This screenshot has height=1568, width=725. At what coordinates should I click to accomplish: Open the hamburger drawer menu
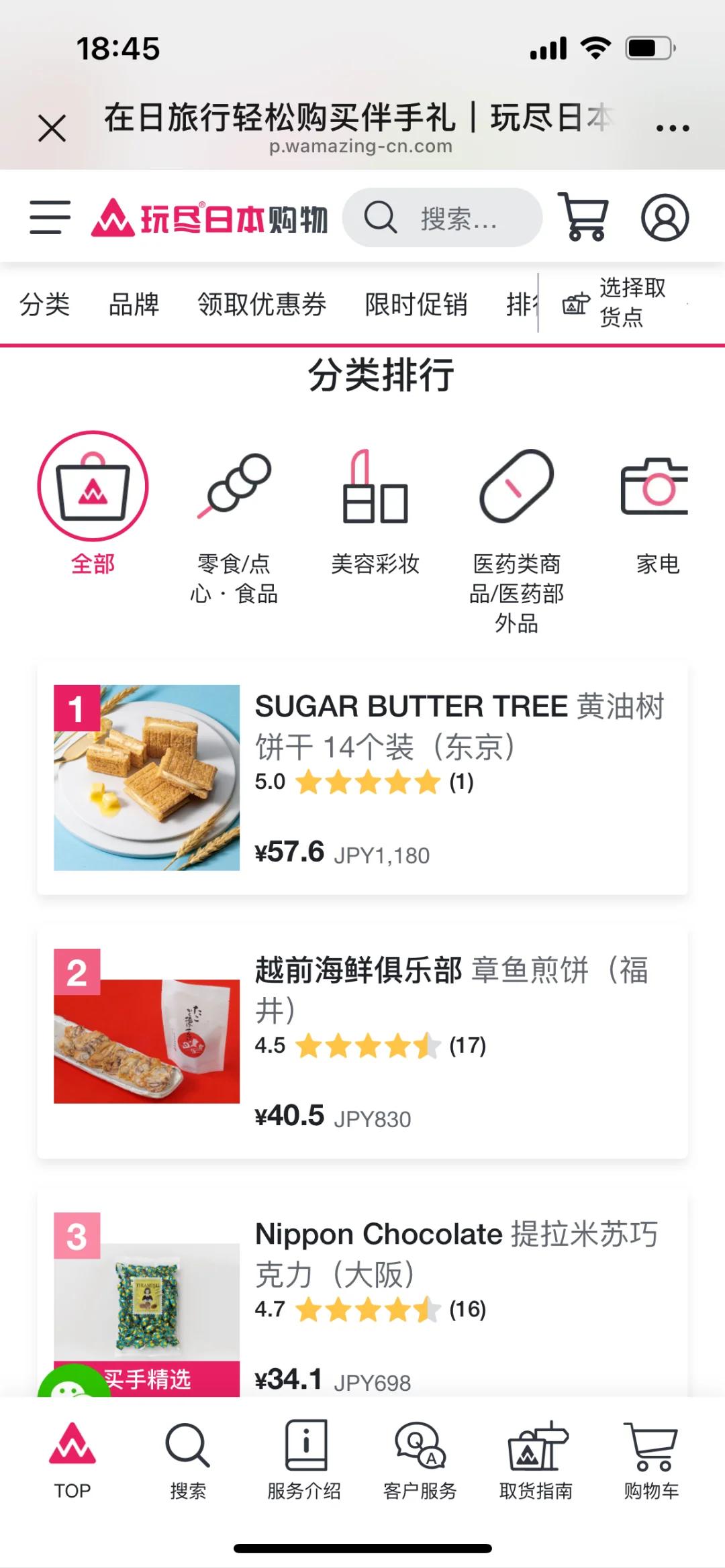pyautogui.click(x=50, y=217)
